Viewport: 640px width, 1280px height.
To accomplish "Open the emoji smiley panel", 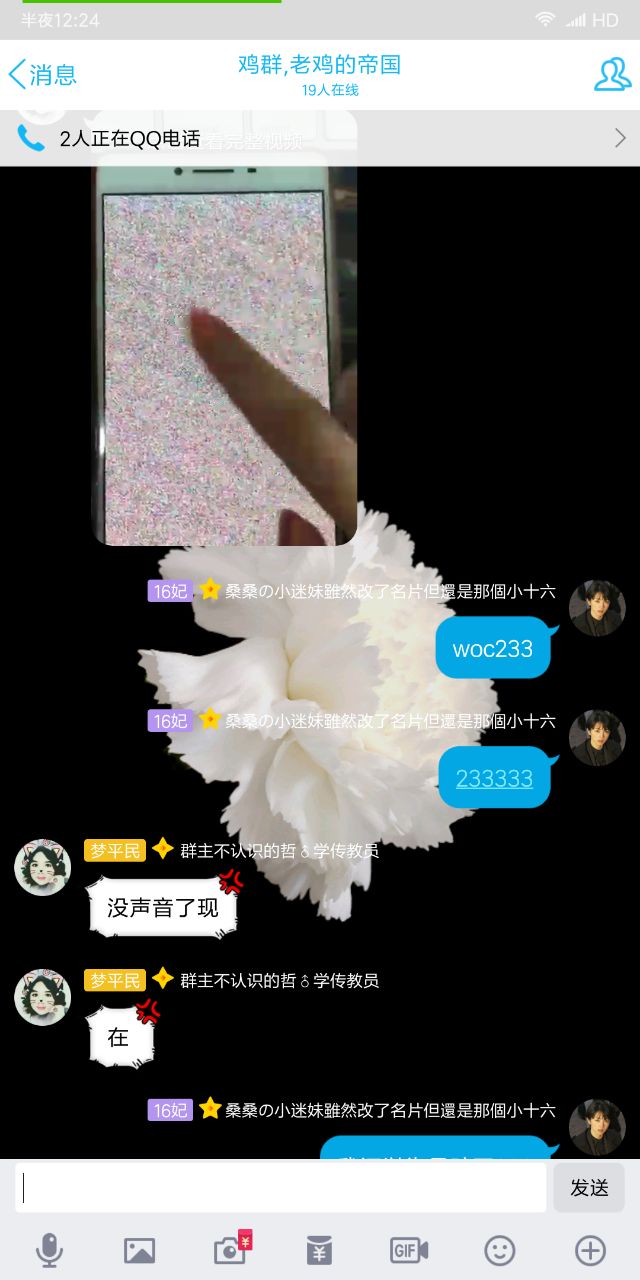I will [x=500, y=1250].
